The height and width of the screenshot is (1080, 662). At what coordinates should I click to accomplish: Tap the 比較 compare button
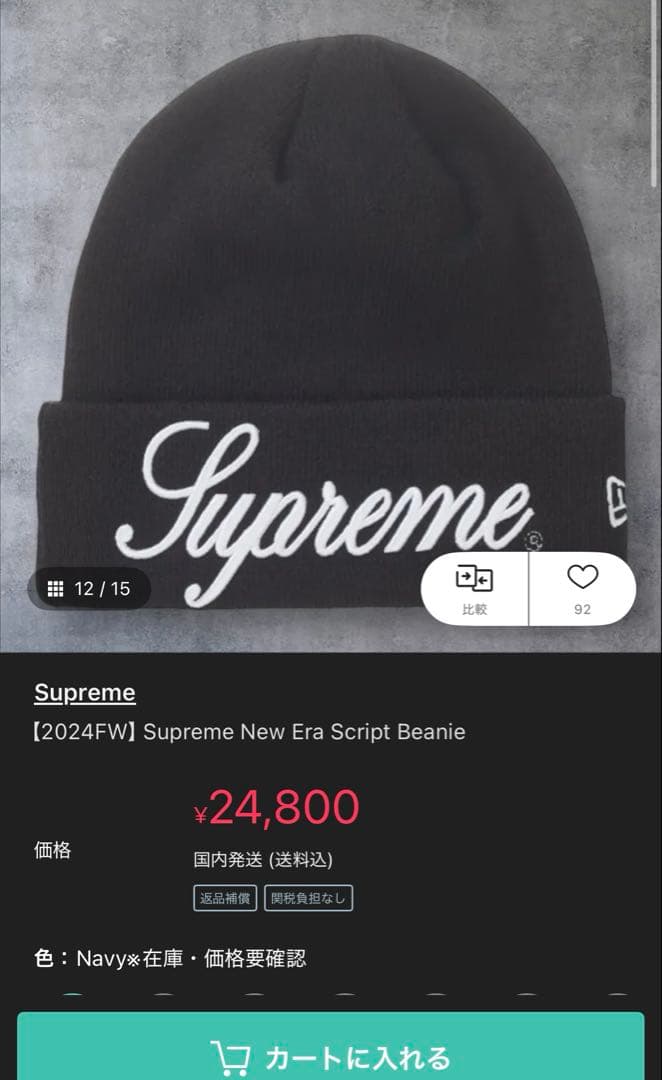(x=474, y=588)
